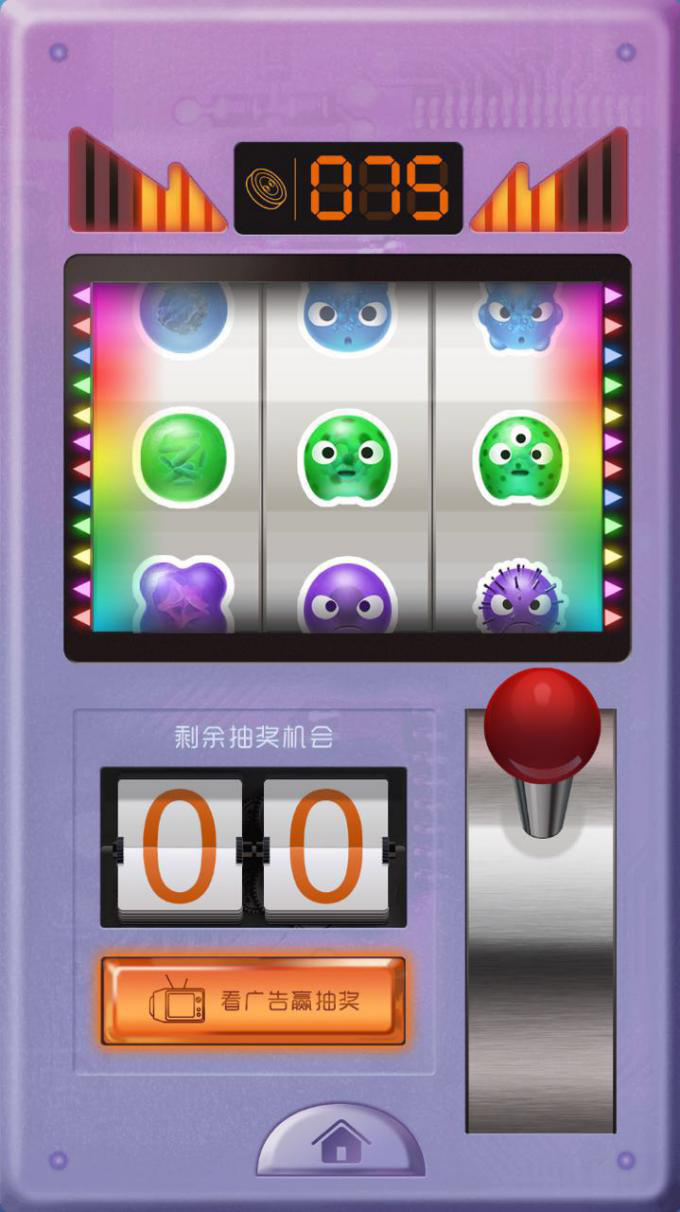680x1212 pixels.
Task: Go to the home screen via house icon
Action: (341, 1143)
